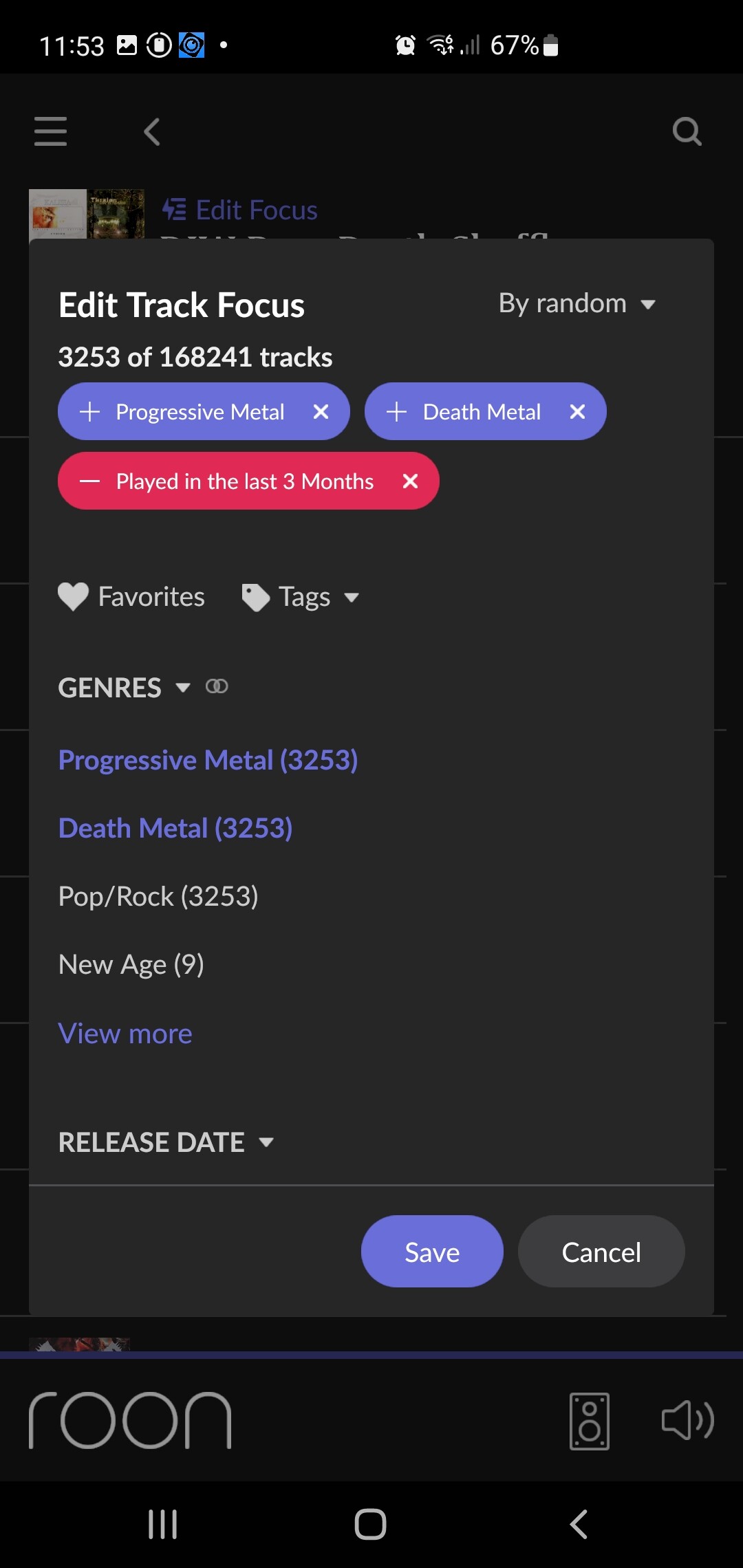
Task: Collapse the GENRES section
Action: coord(124,688)
